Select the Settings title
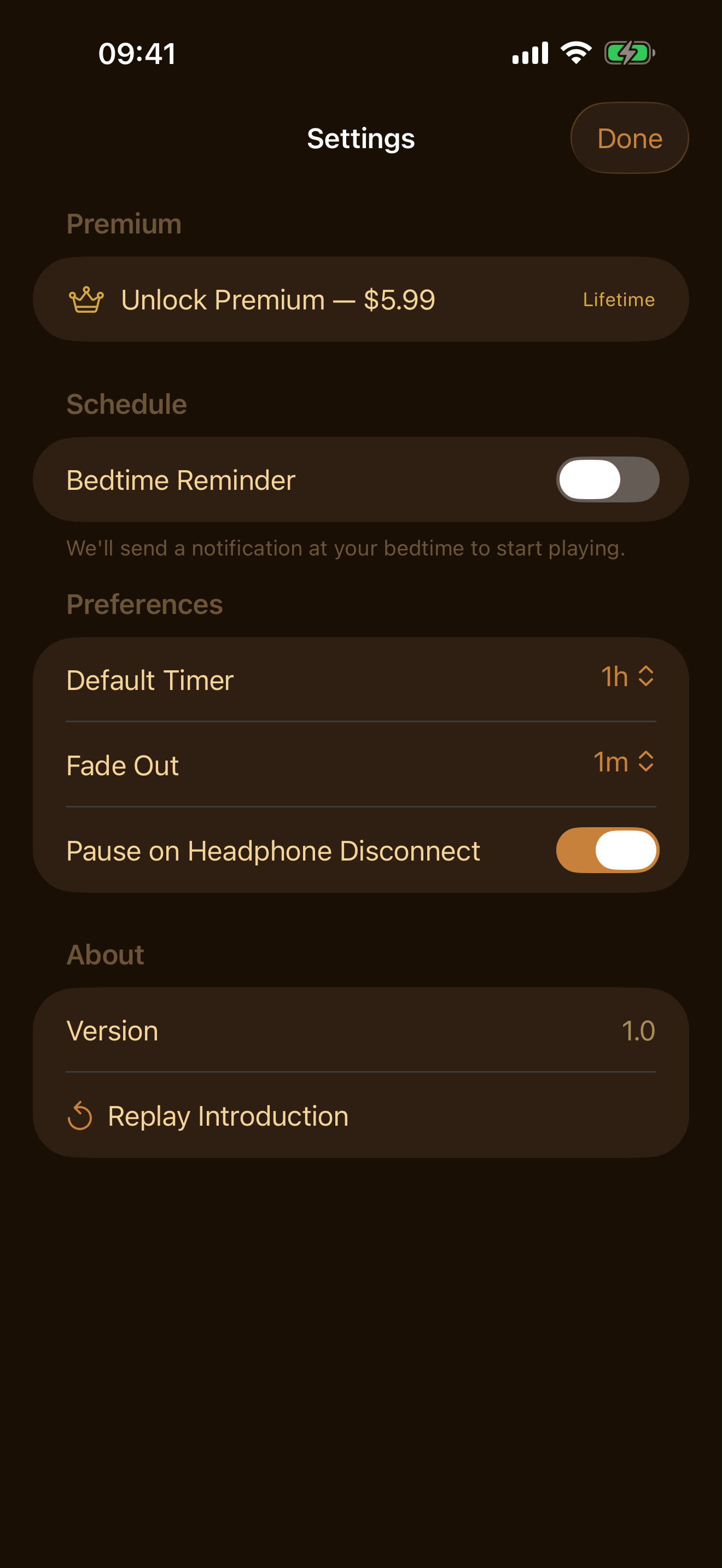 click(x=360, y=138)
